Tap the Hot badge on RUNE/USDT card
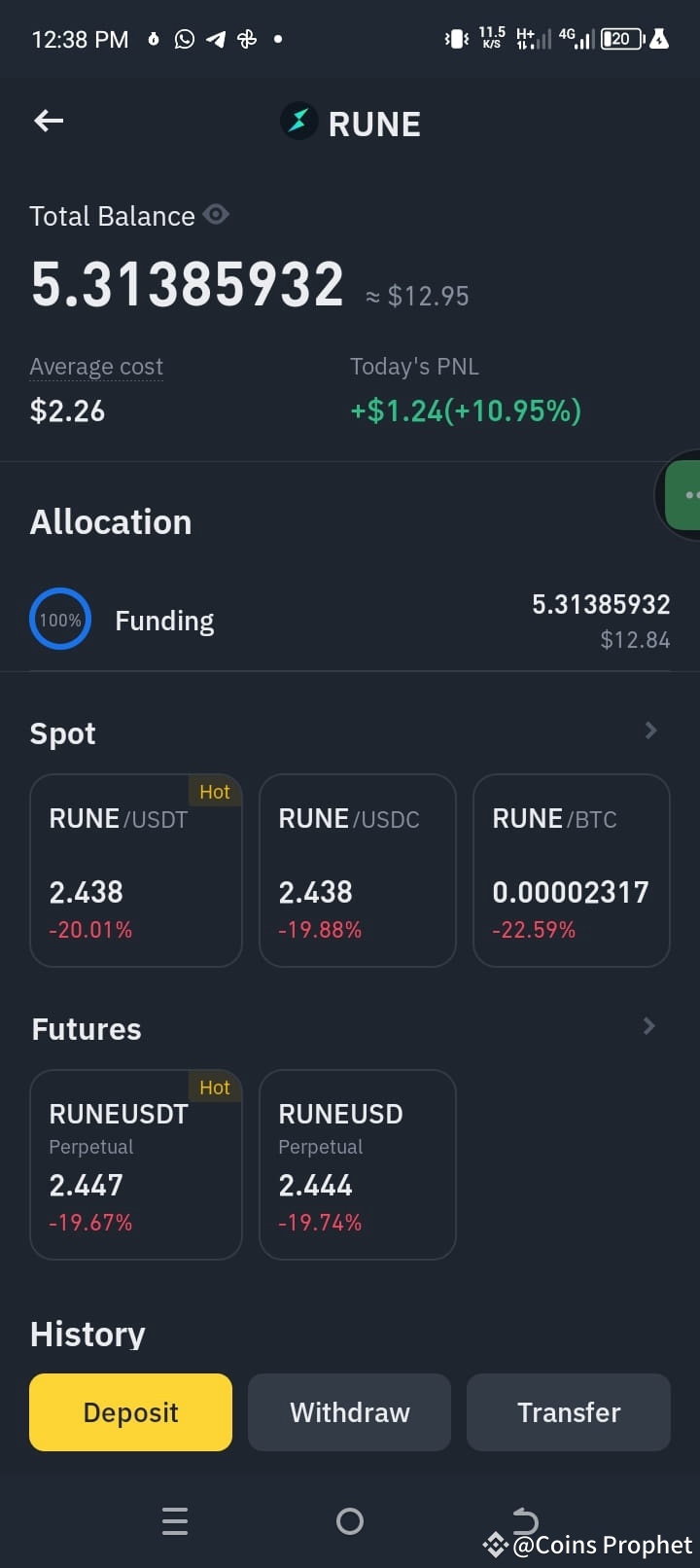Image resolution: width=700 pixels, height=1568 pixels. (214, 792)
